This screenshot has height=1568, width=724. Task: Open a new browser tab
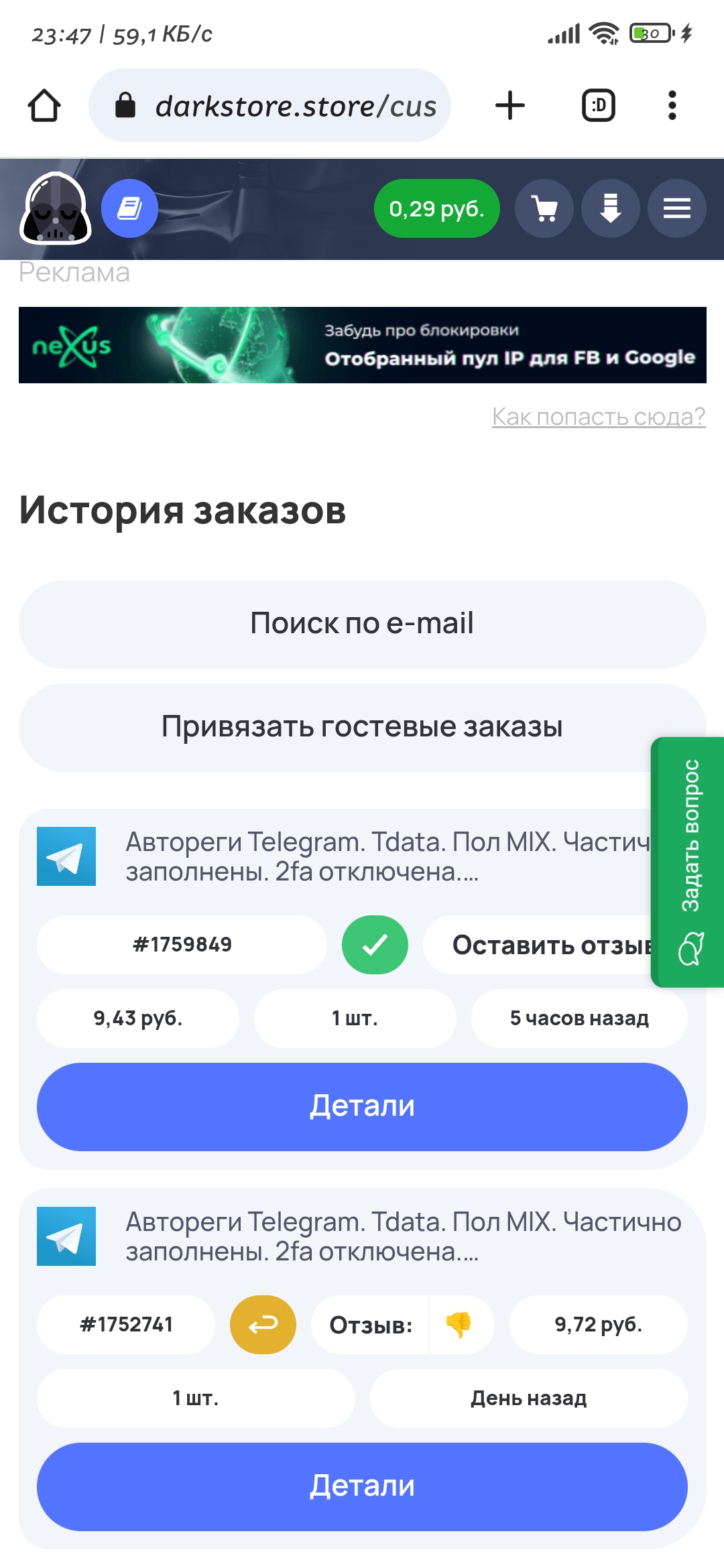(x=510, y=106)
